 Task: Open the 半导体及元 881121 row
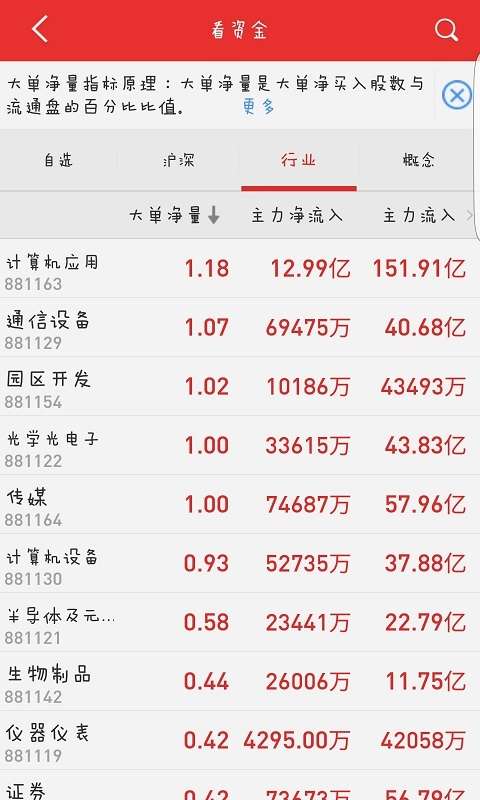240,623
